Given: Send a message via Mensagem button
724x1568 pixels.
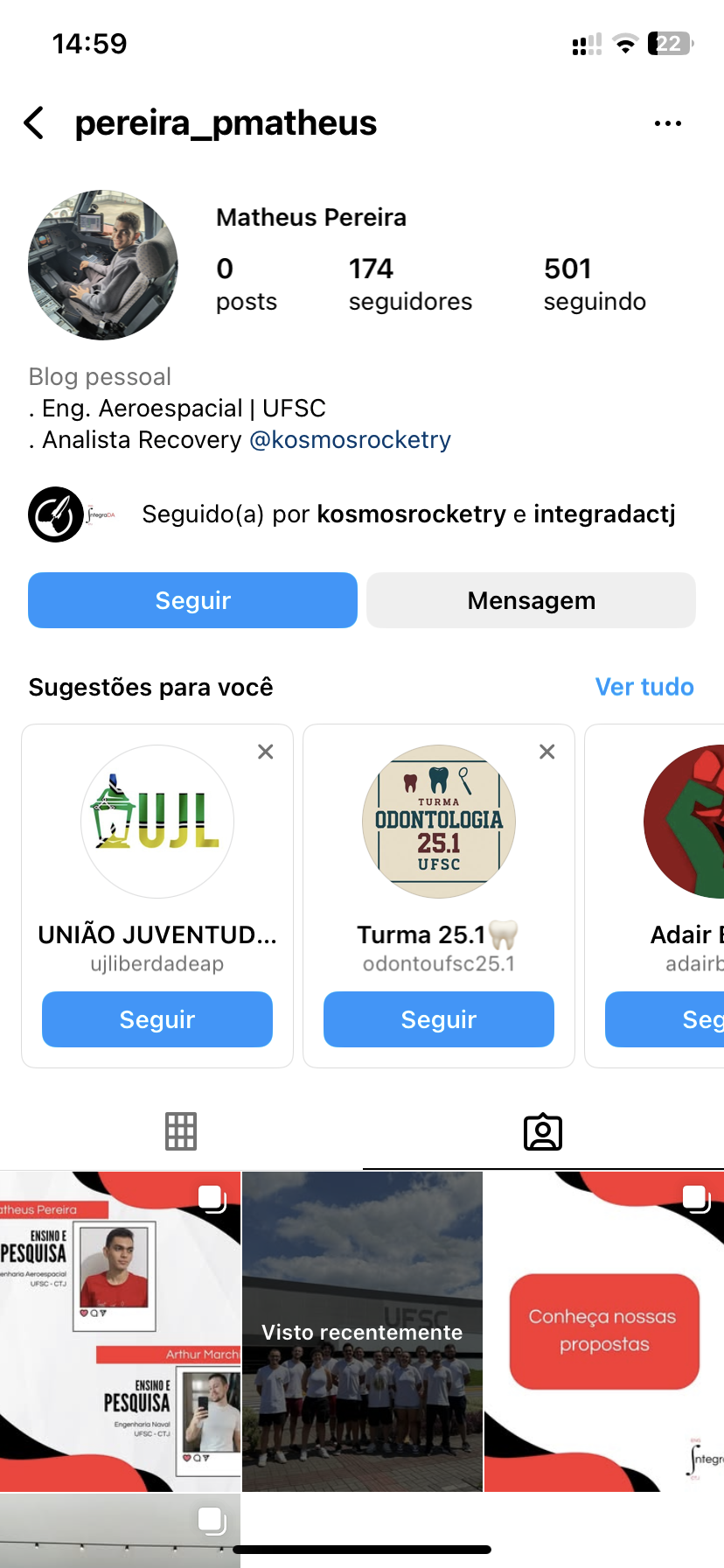Looking at the screenshot, I should pos(531,600).
